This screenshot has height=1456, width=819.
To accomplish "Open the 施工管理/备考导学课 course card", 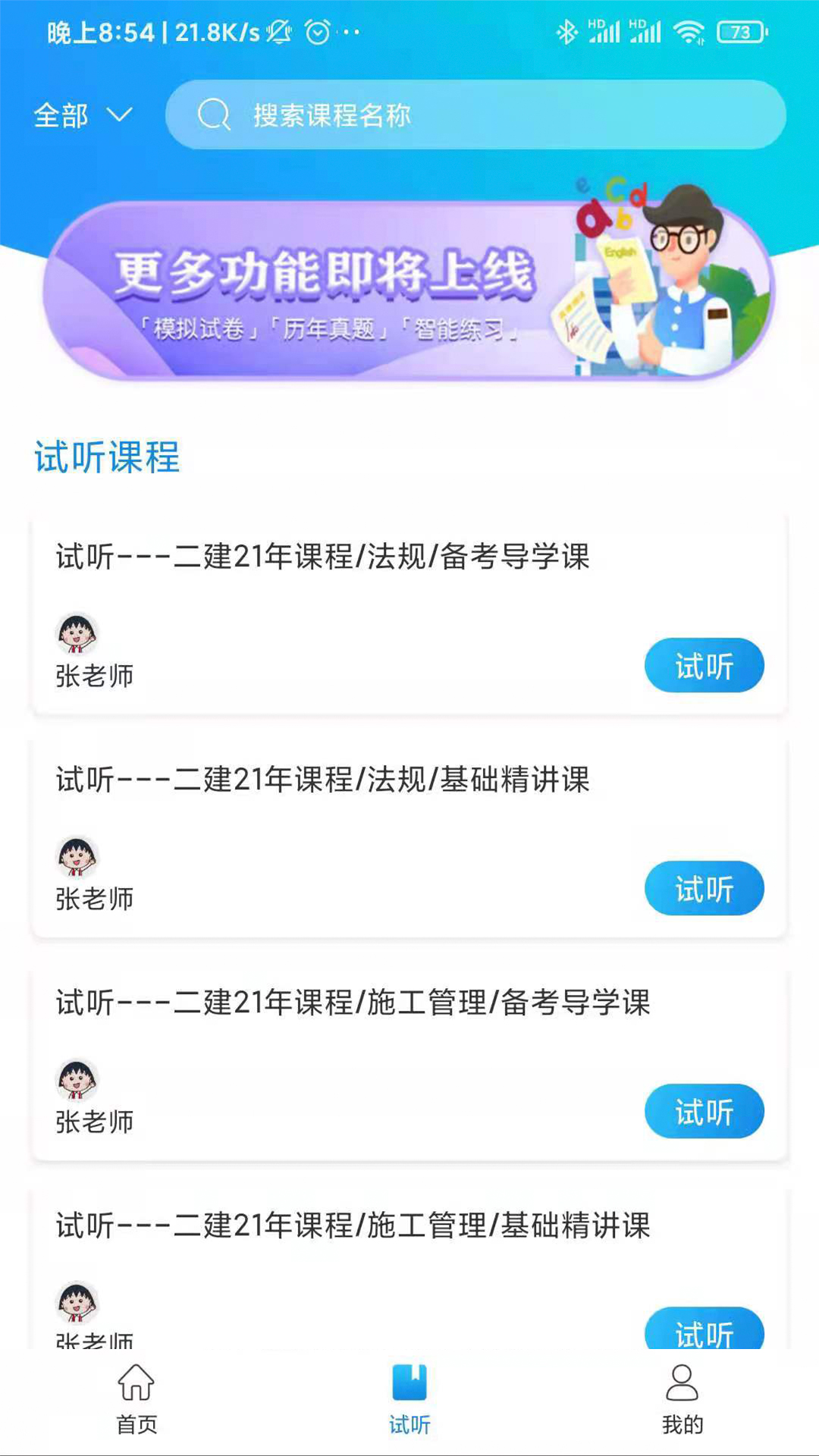I will (x=353, y=1003).
